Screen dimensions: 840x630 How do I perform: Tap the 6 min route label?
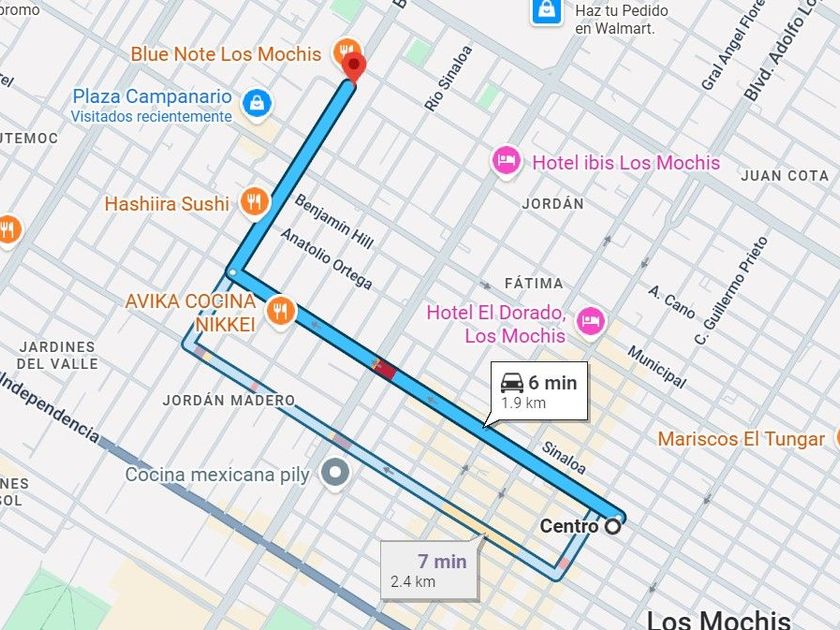(x=539, y=391)
